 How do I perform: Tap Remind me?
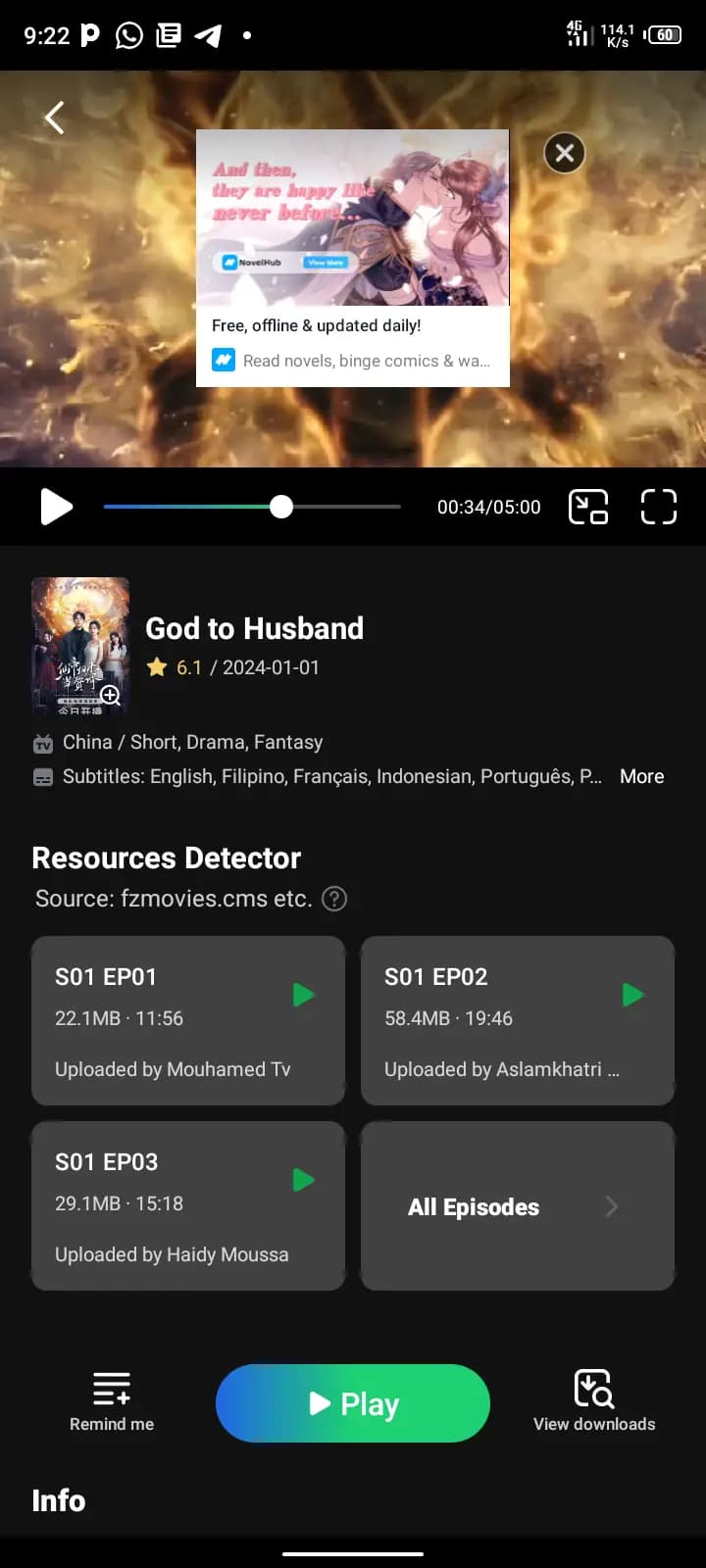[112, 1401]
